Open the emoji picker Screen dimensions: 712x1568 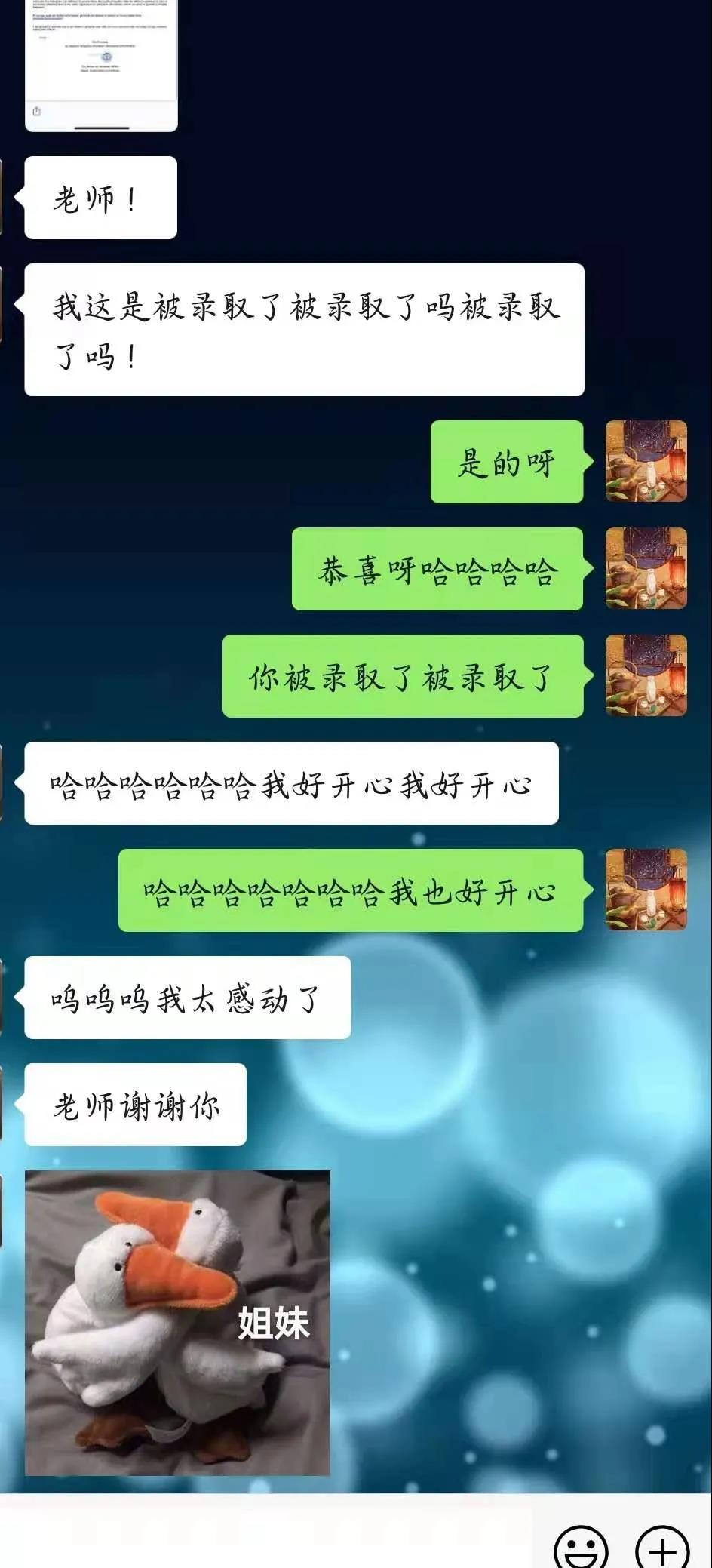click(x=581, y=1547)
